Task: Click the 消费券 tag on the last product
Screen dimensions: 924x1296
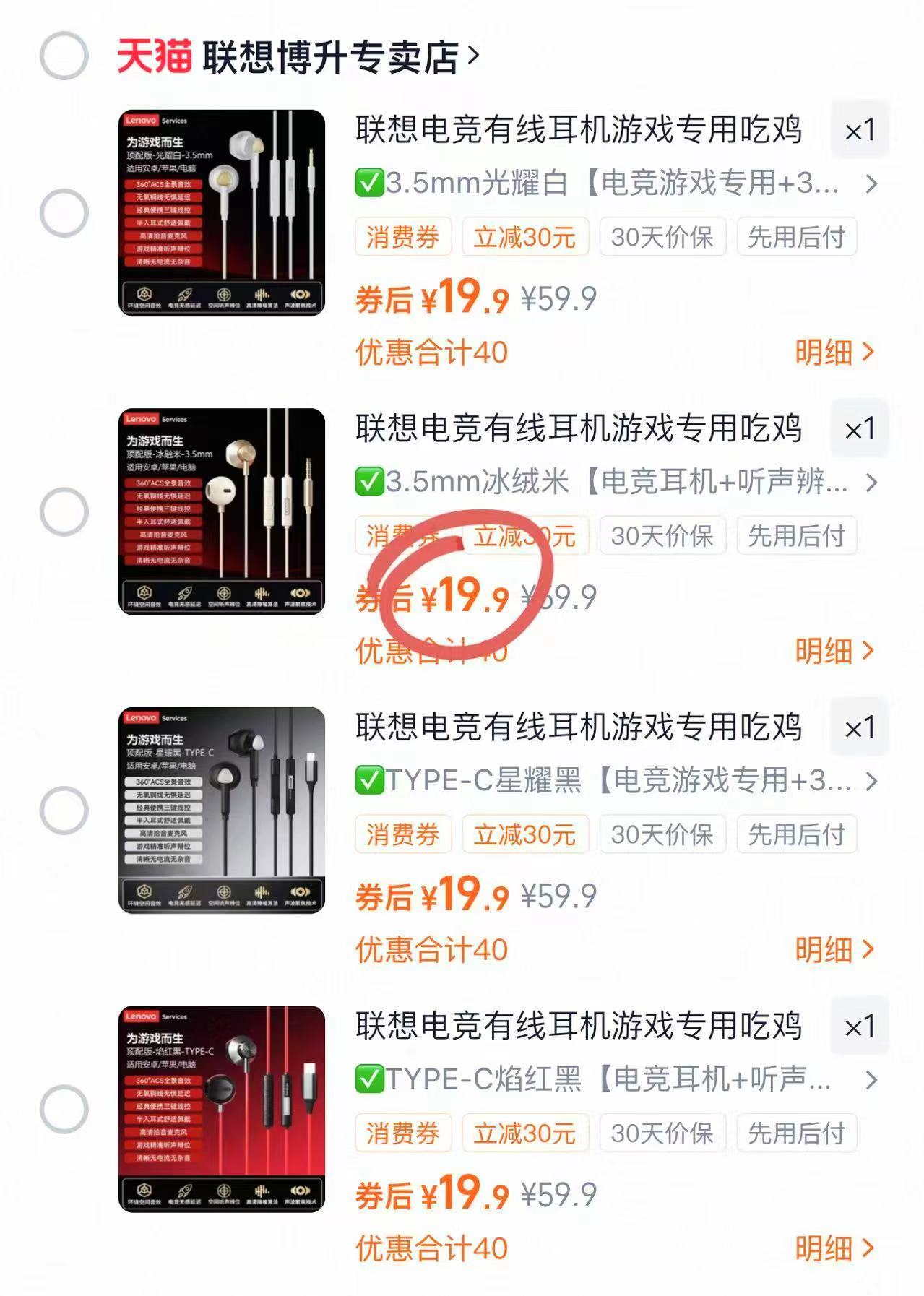Action: 405,1133
